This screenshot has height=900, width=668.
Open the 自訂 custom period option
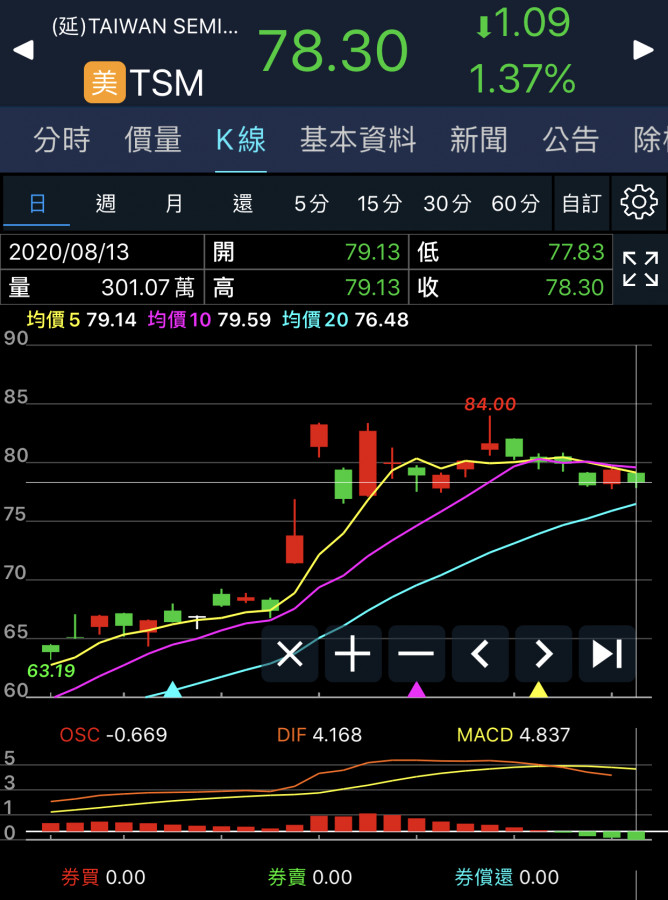coord(581,204)
